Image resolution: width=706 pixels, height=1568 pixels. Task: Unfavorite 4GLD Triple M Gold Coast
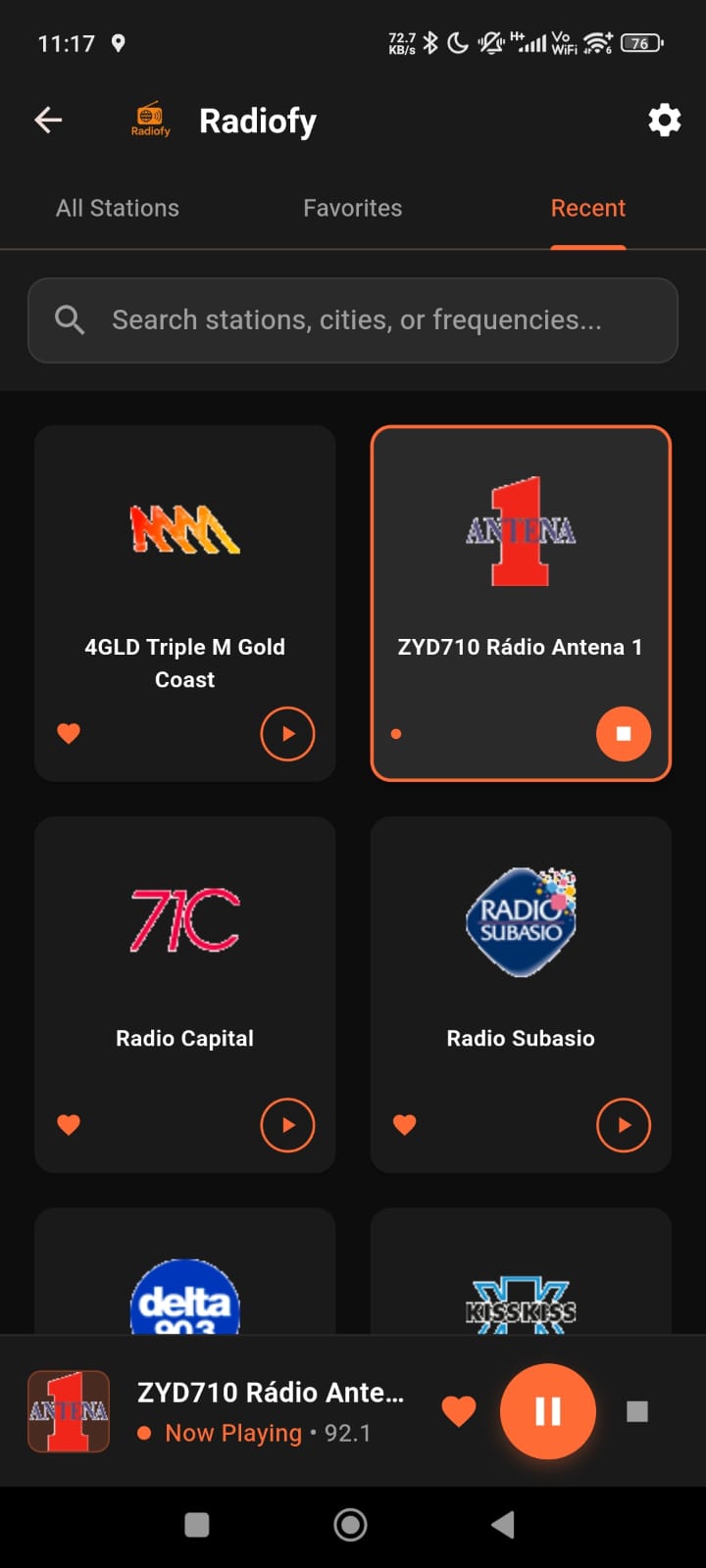click(x=68, y=733)
